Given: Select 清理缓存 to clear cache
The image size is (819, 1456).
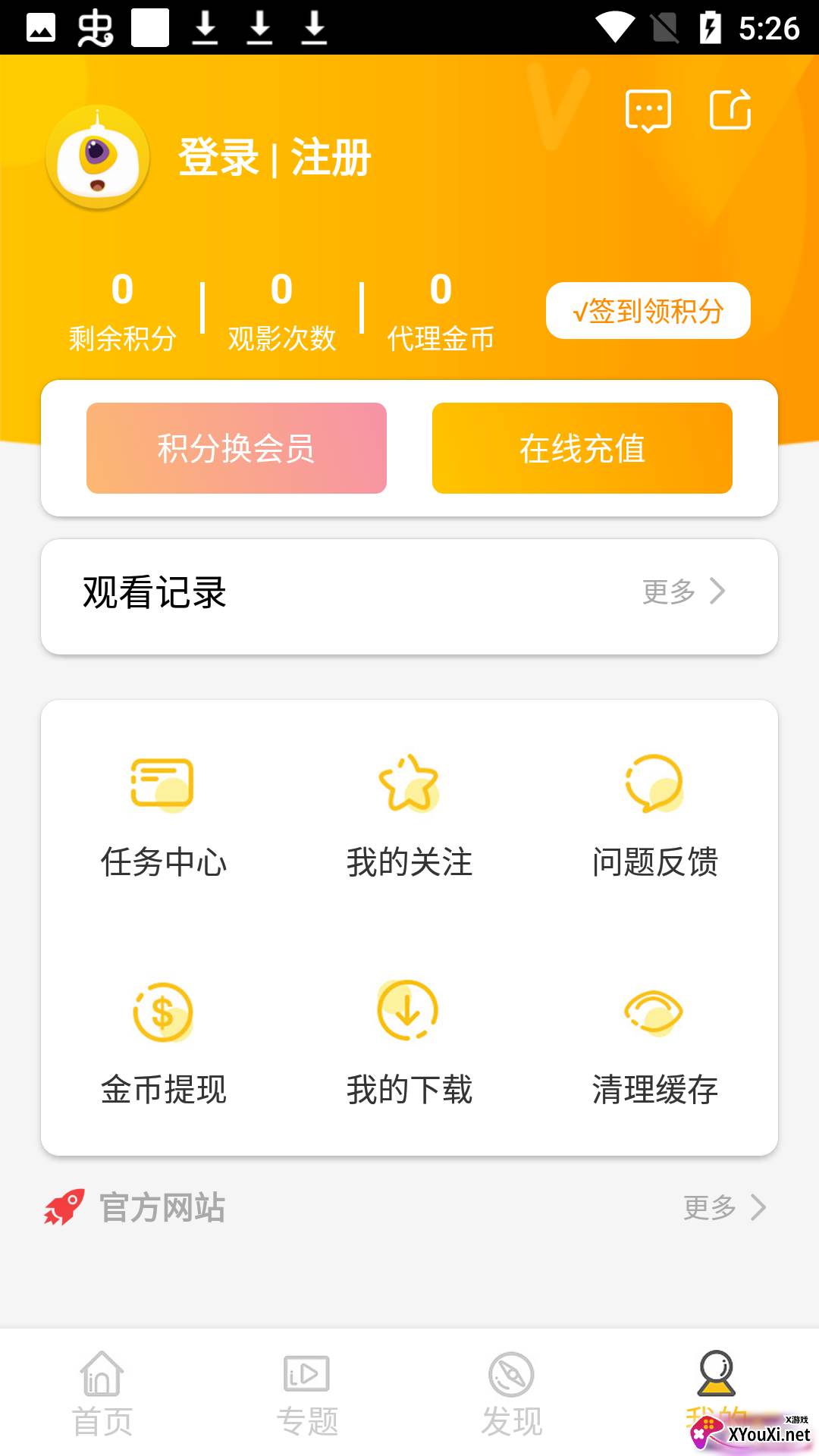Looking at the screenshot, I should (654, 1043).
